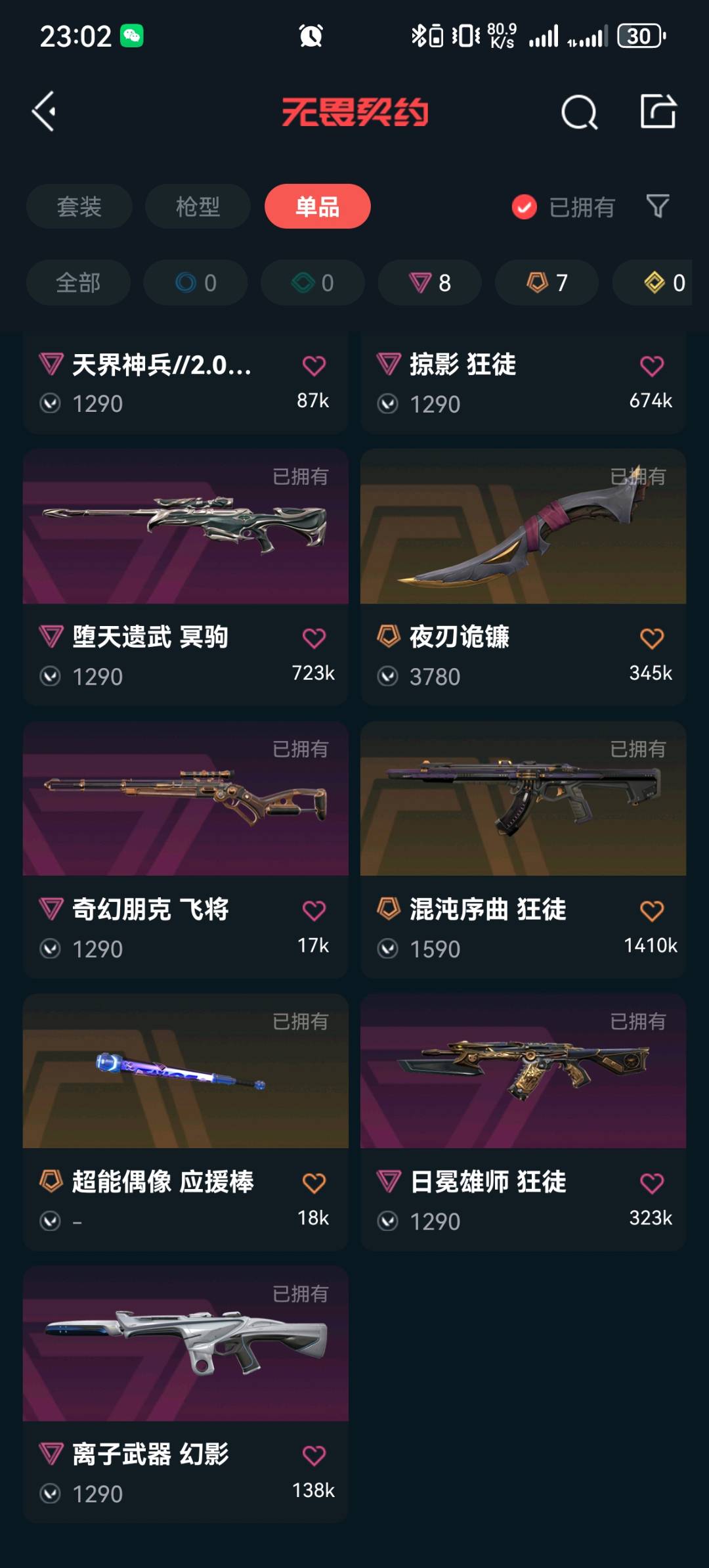Tap the share icon in the header
Screen dimensions: 709x1568
(658, 111)
